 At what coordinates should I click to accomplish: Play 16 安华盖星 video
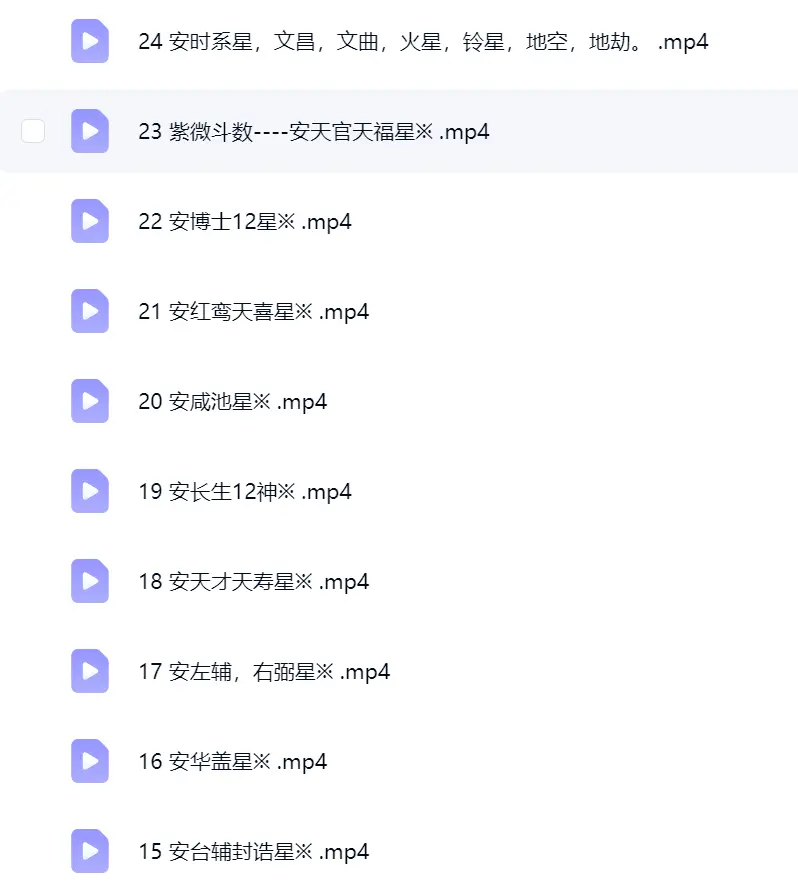pos(232,761)
